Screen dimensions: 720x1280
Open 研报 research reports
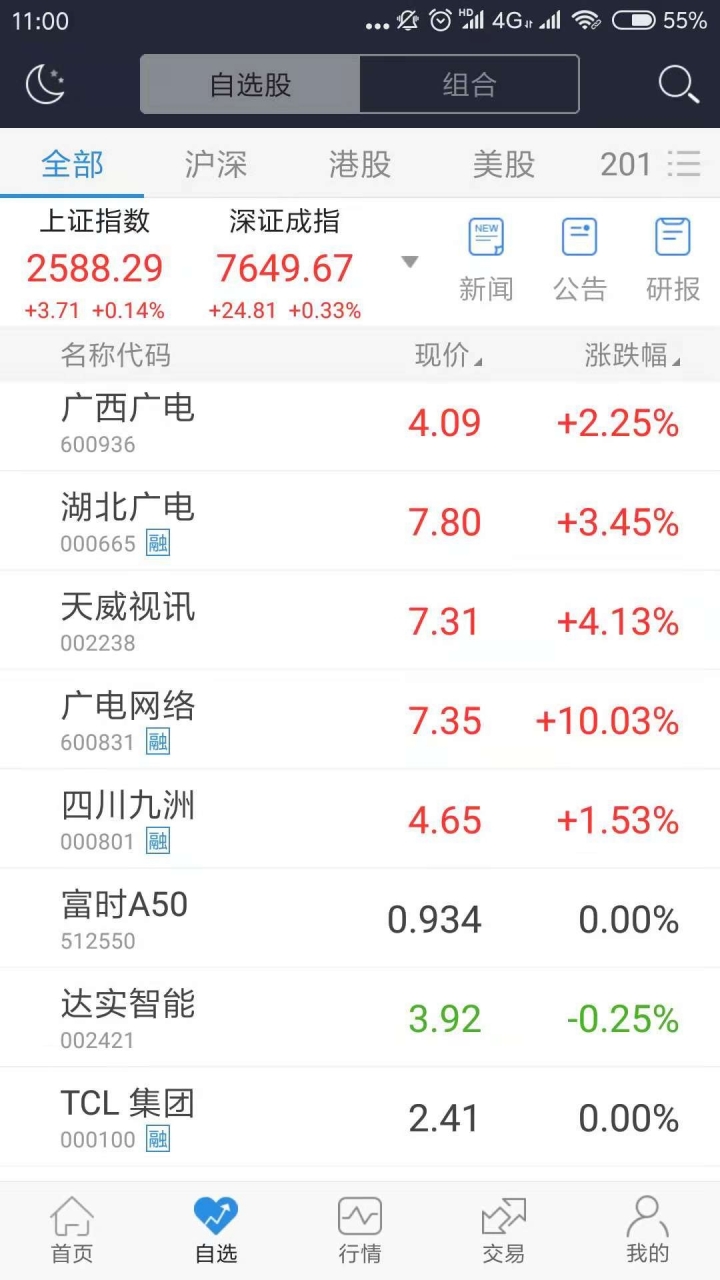pos(673,260)
